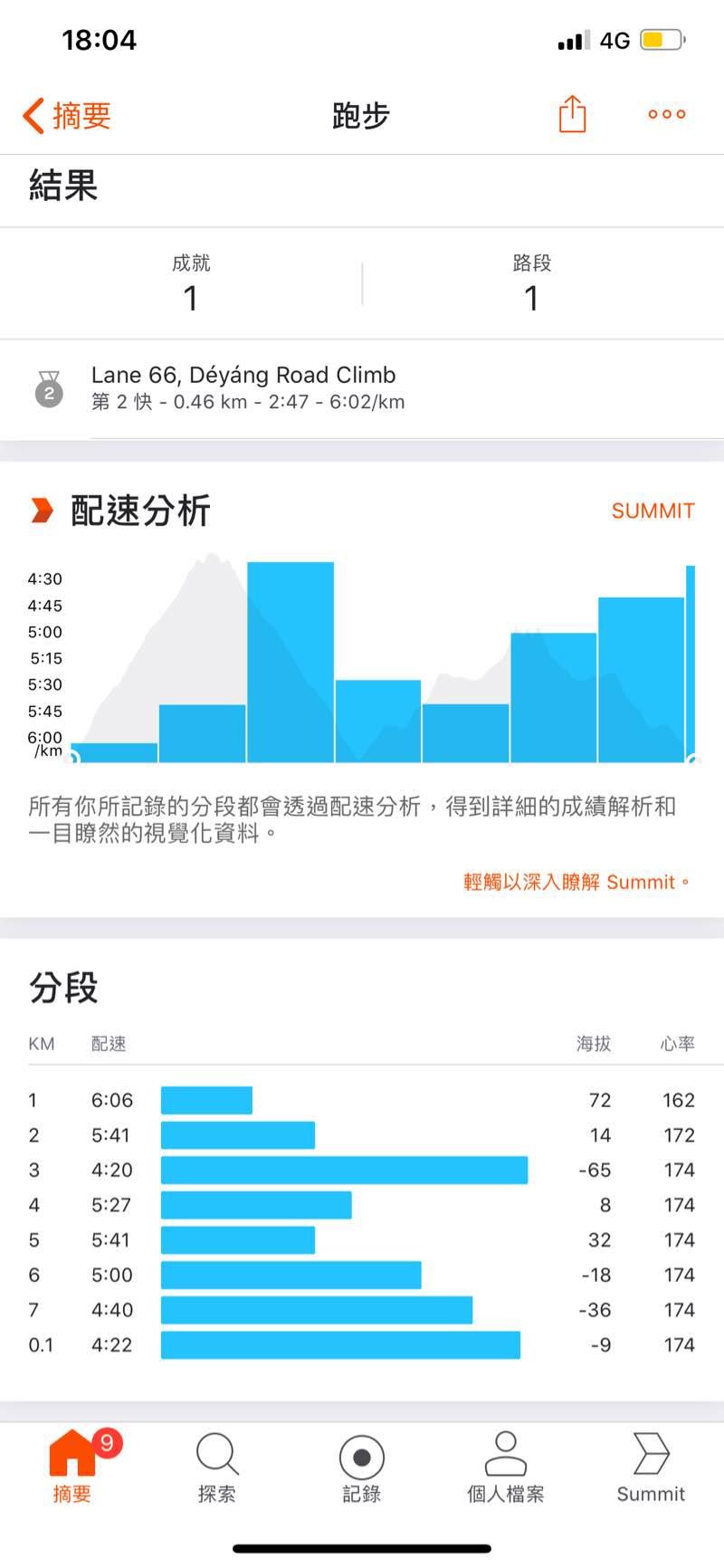
Task: Tap 輕觸以深入瞭解 Summit link
Action: pyautogui.click(x=576, y=882)
